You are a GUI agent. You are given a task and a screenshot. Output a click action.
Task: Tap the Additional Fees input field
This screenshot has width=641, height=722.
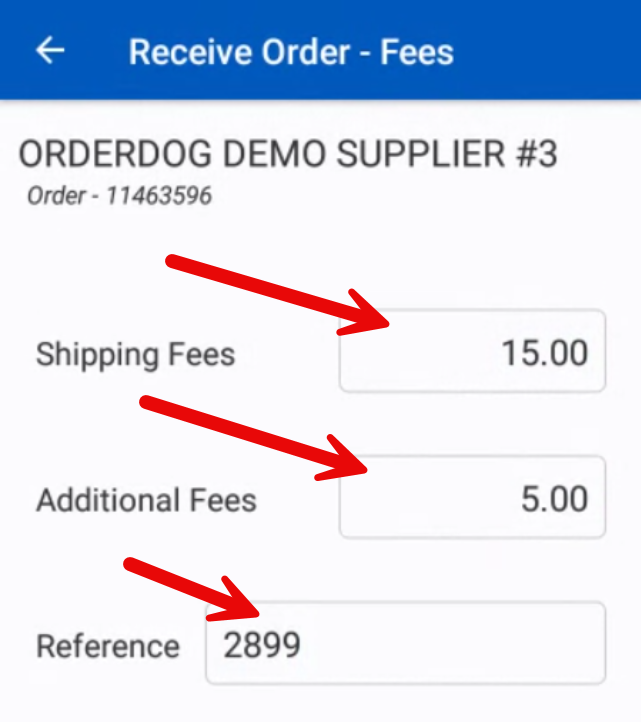[472, 497]
